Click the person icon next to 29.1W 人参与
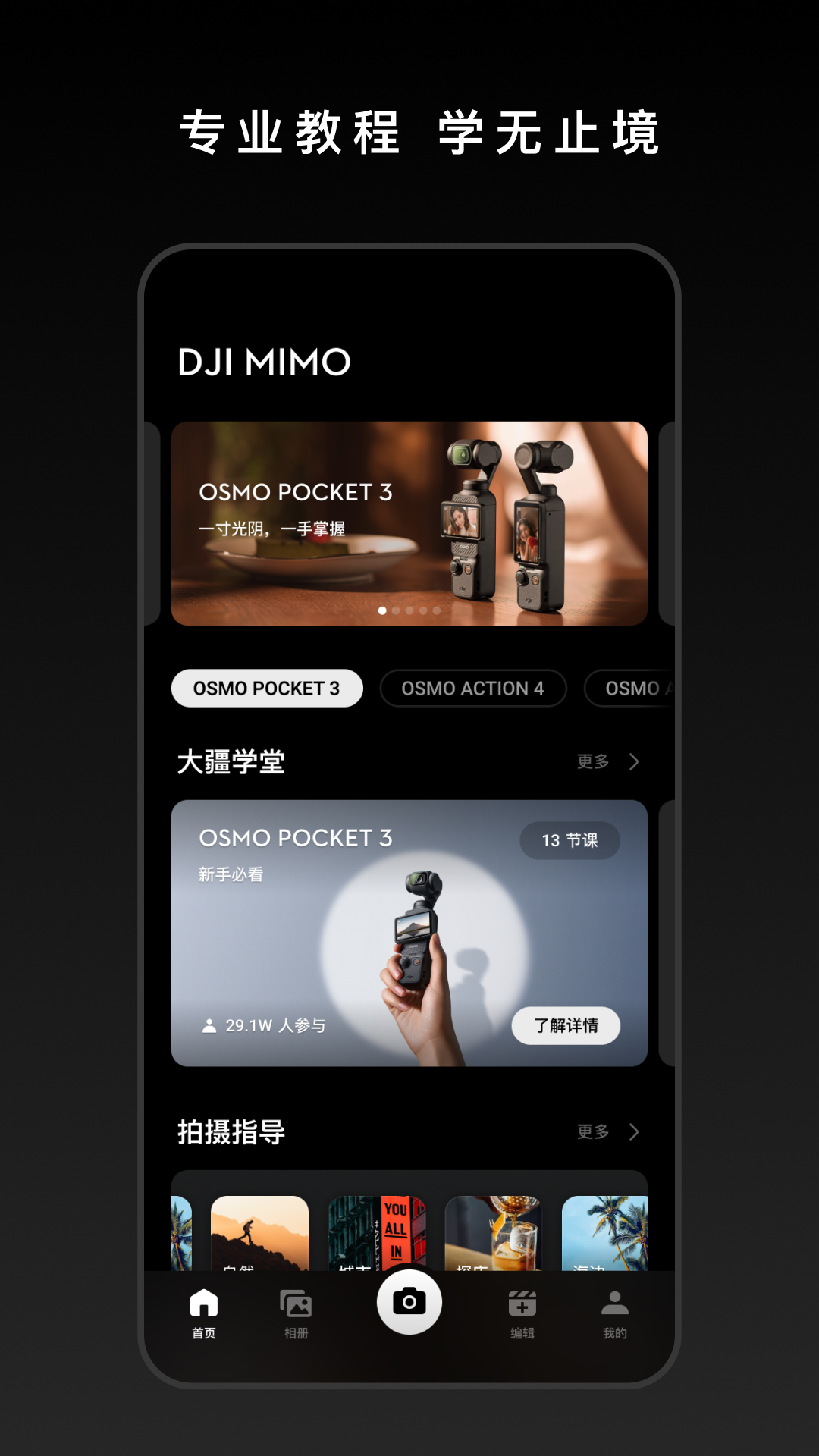 point(209,1025)
